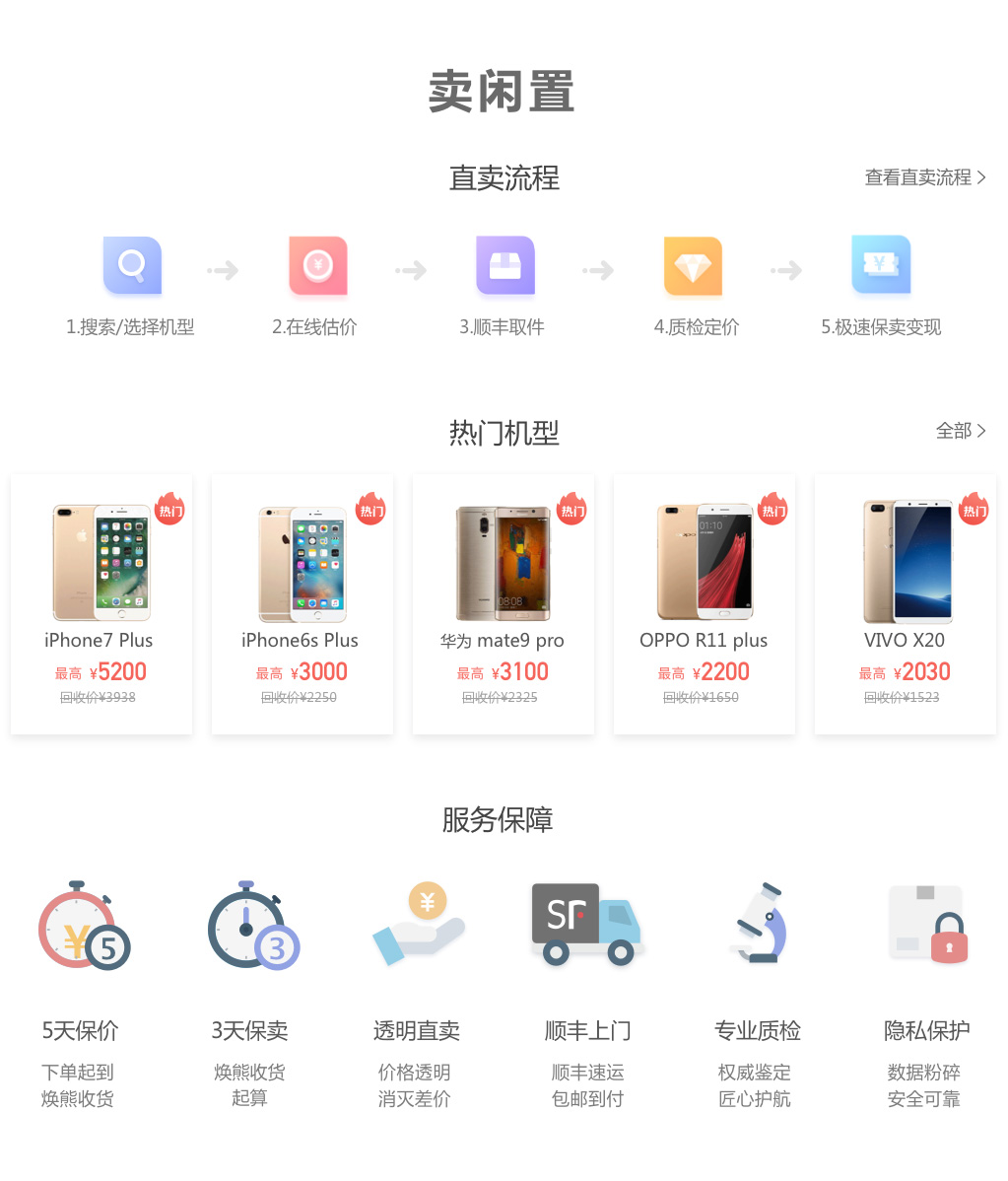Open the 查看直卖流程 link
Screen dimensions: 1008x1181
924,177
